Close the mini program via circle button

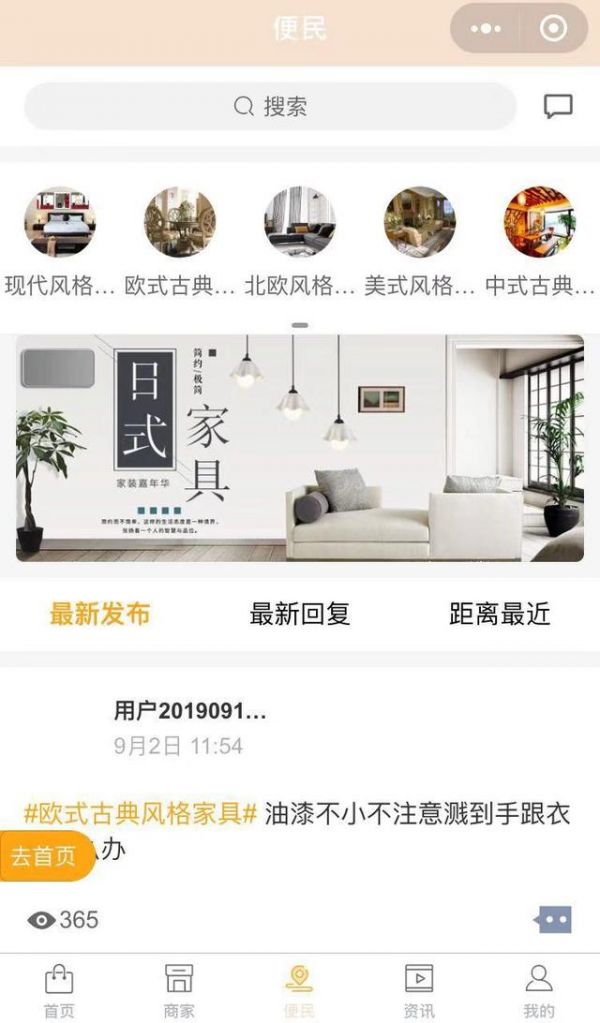pos(553,28)
